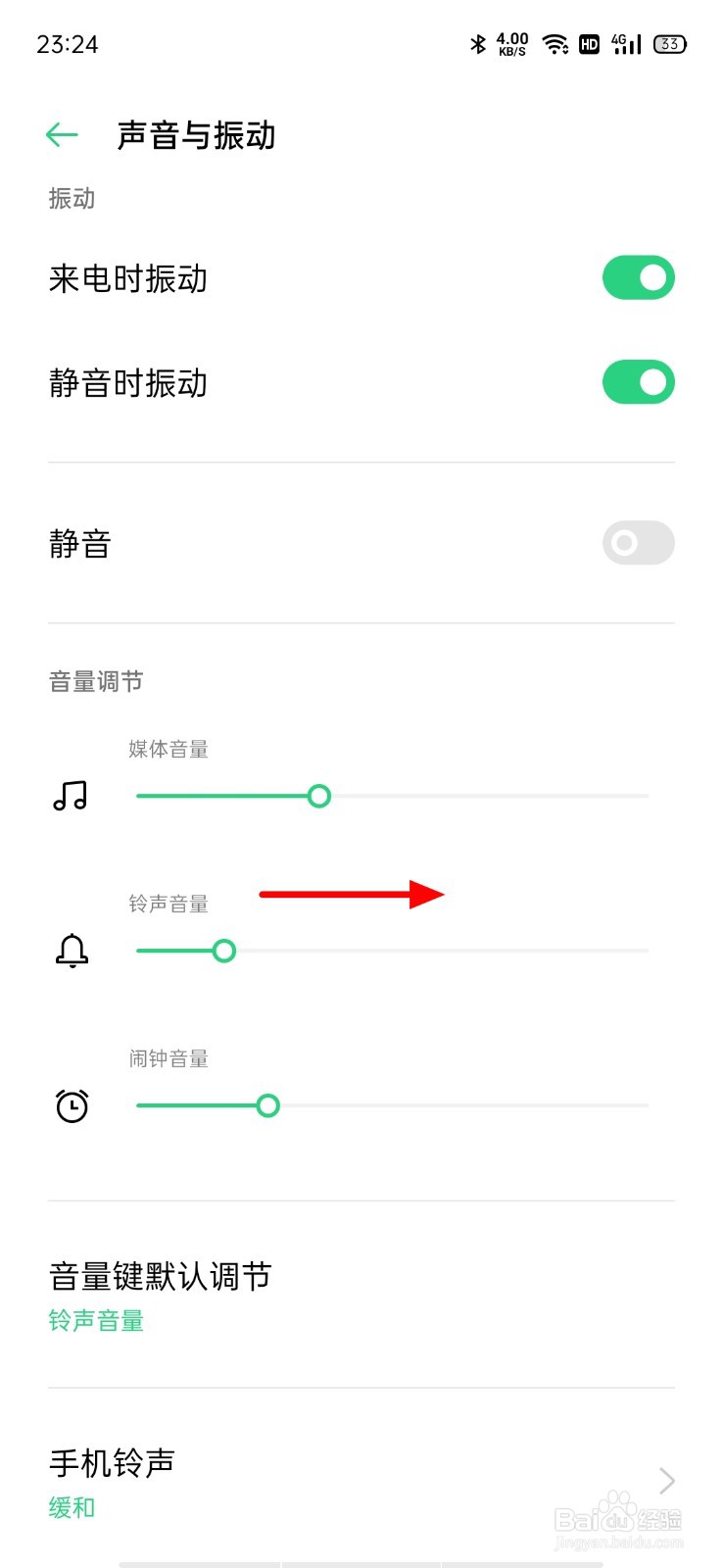Select the 声音与振动 page title
The width and height of the screenshot is (723, 1568).
point(194,137)
